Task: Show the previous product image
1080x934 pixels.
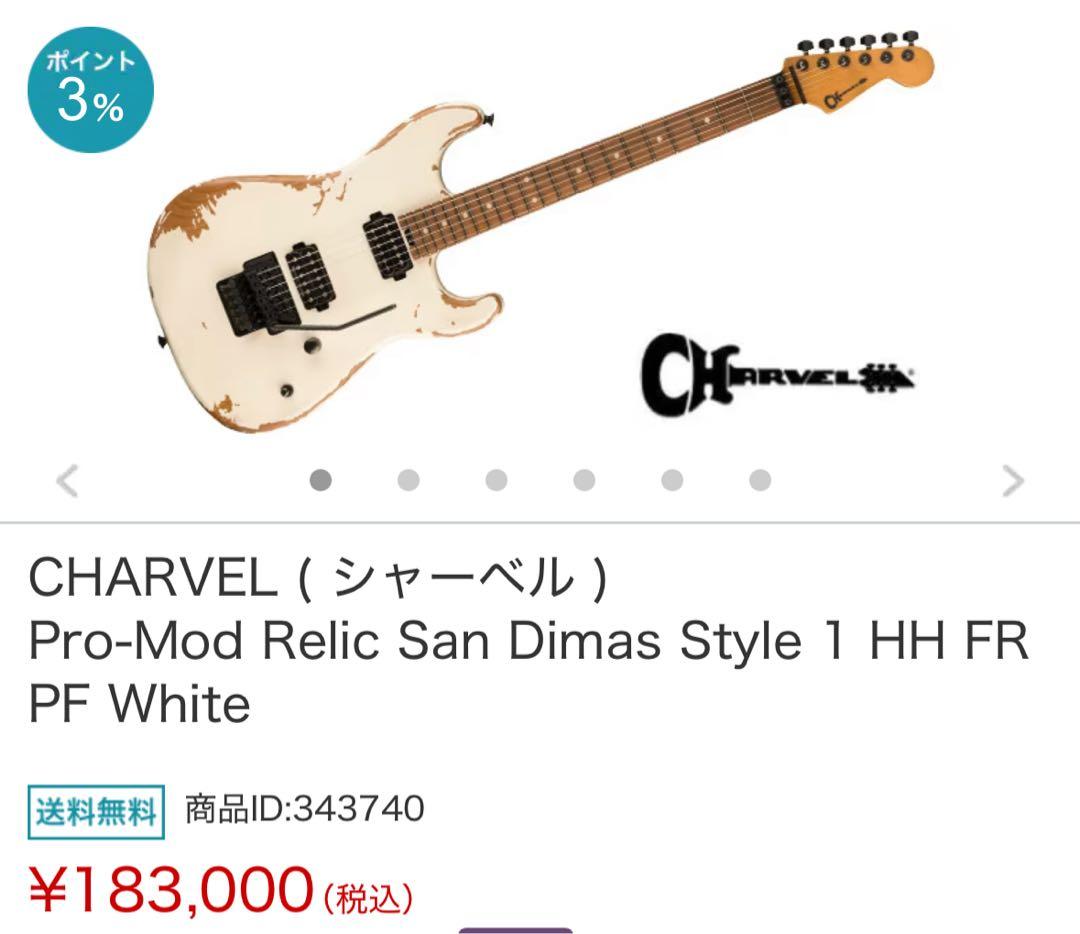Action: tap(67, 481)
